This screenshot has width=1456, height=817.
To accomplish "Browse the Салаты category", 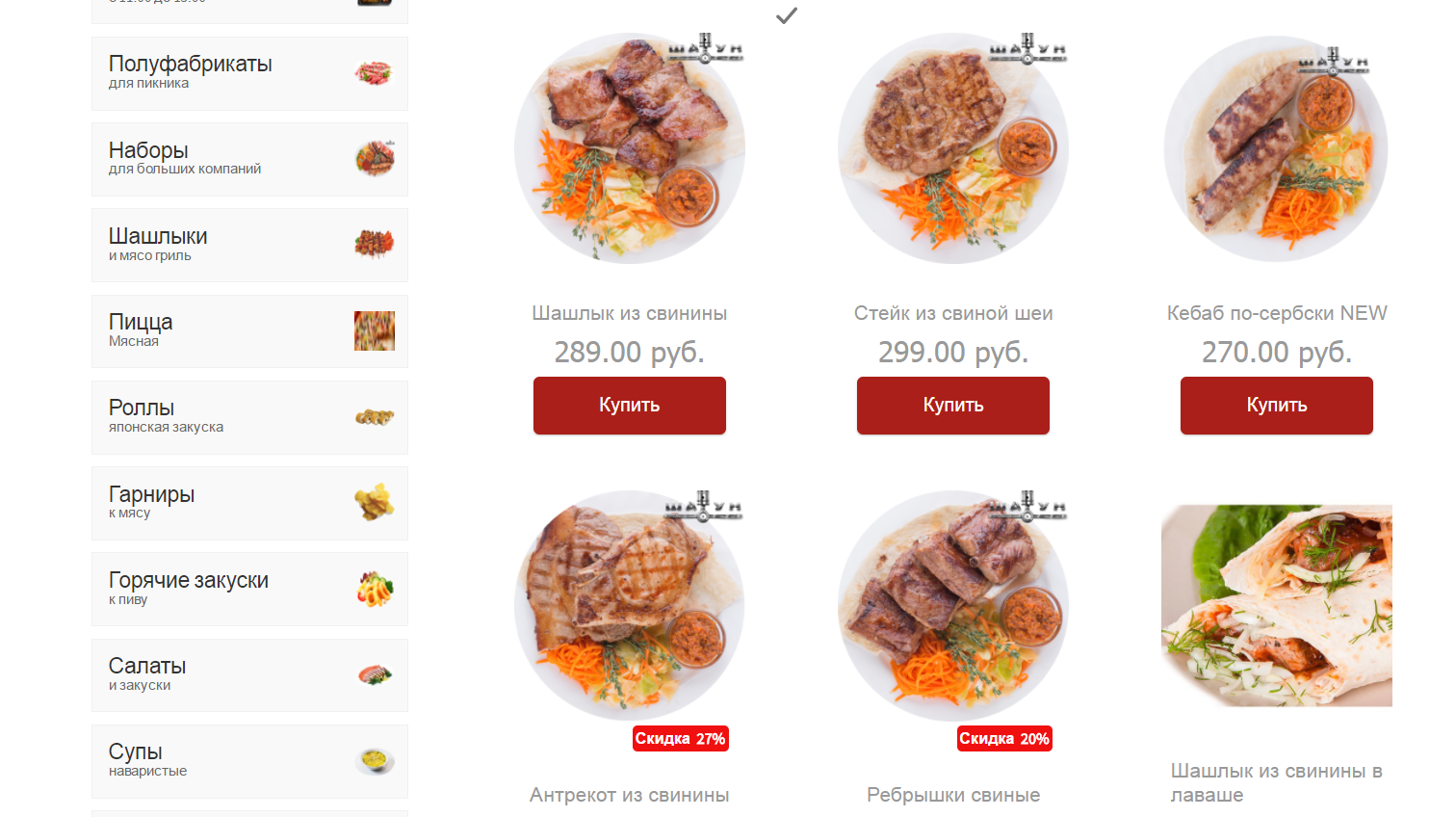I will point(249,674).
